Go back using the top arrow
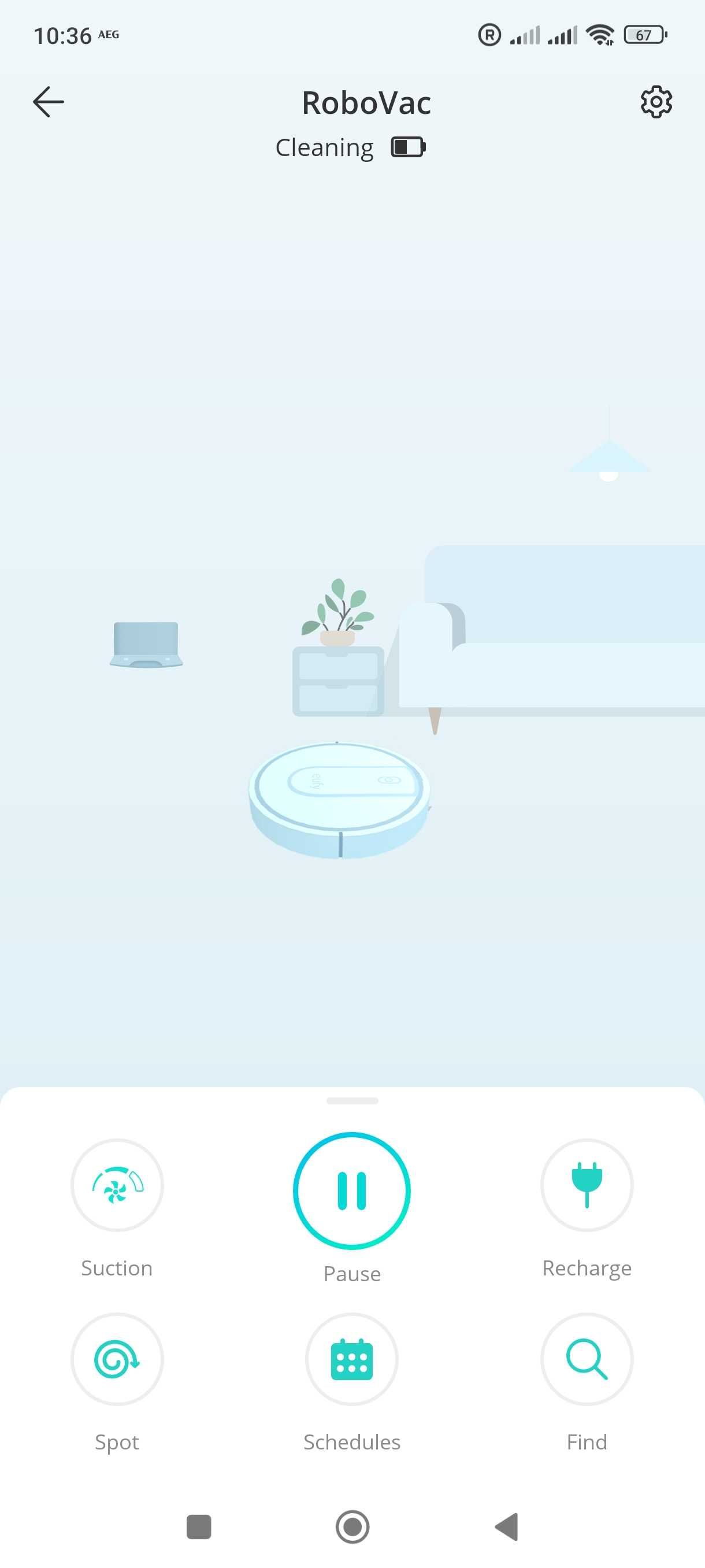 (49, 102)
